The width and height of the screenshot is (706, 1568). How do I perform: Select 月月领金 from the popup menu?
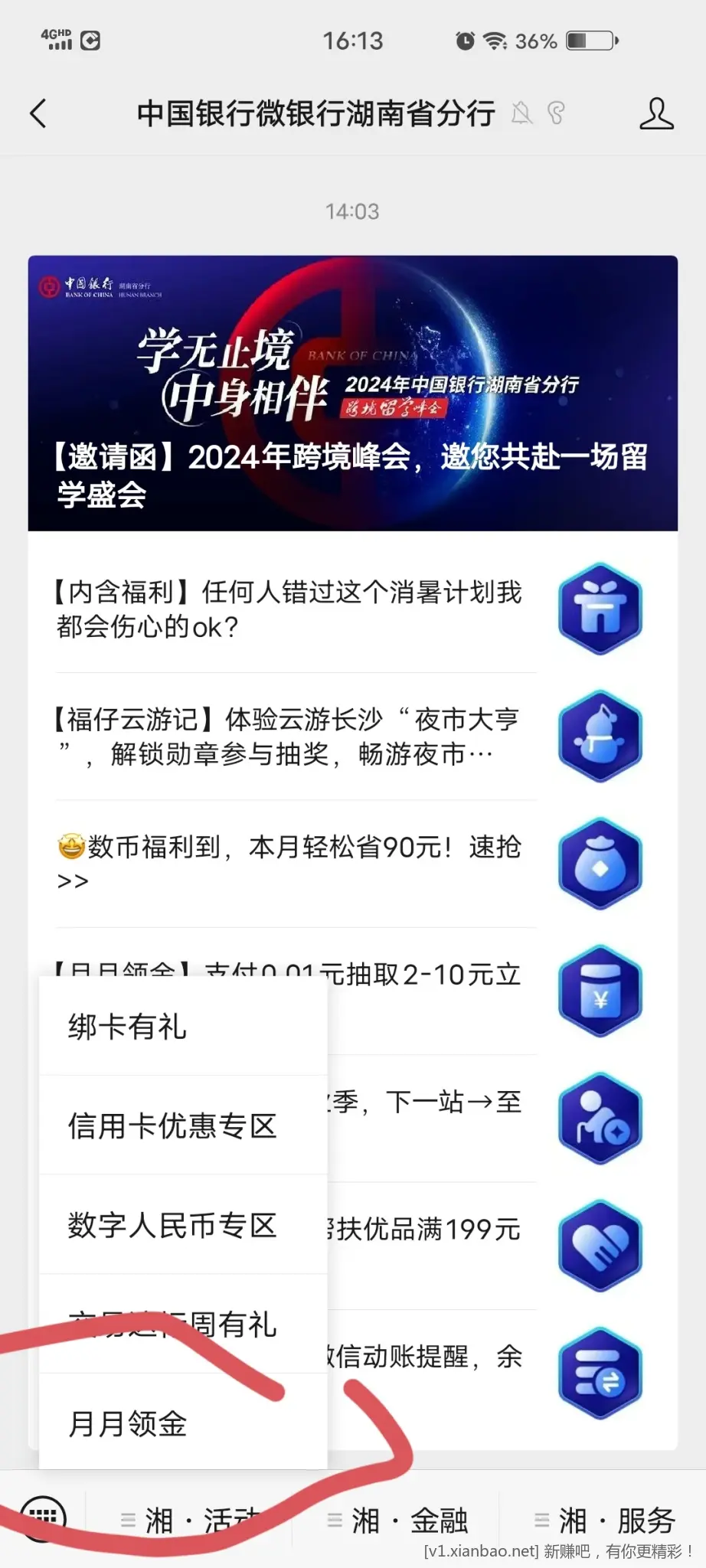[x=183, y=1423]
